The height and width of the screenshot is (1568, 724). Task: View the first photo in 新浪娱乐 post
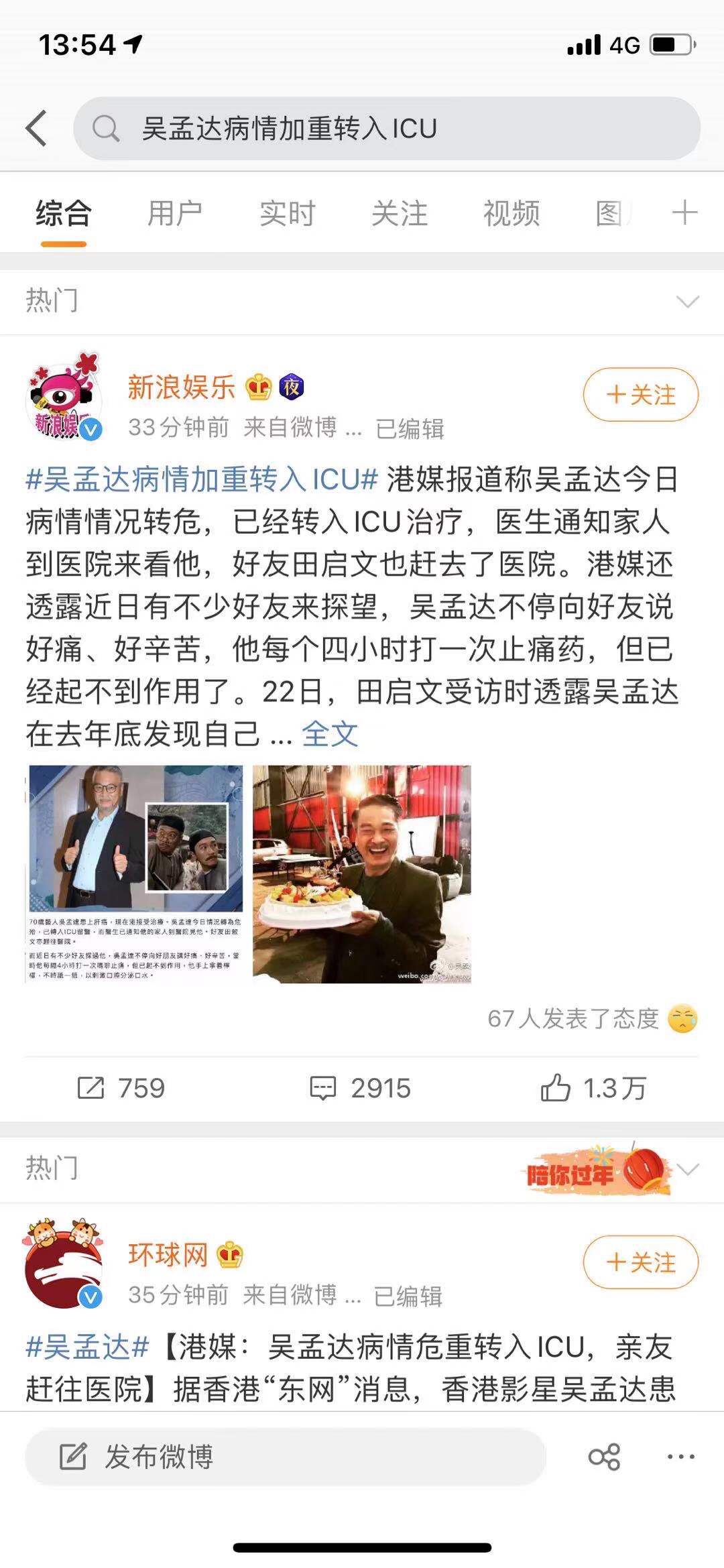(x=135, y=873)
